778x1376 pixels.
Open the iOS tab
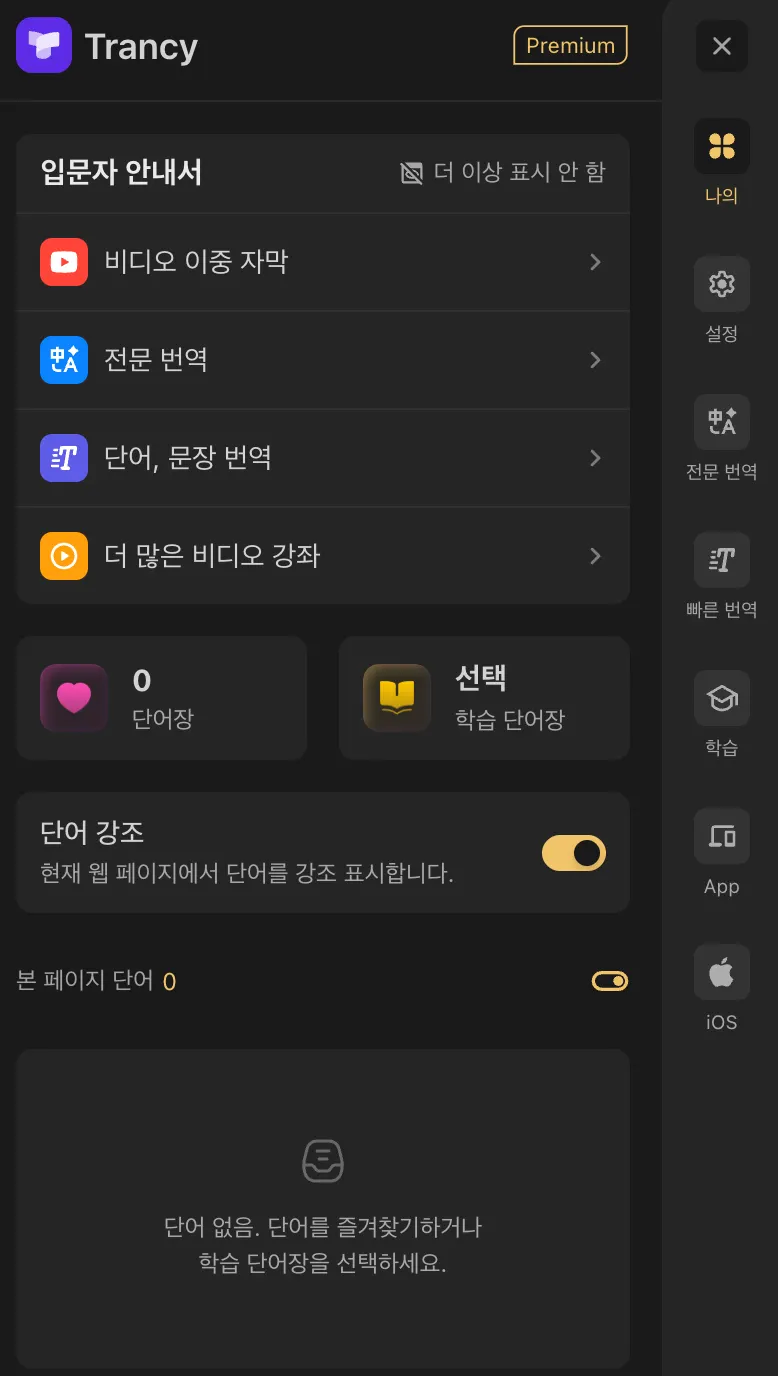(x=721, y=986)
